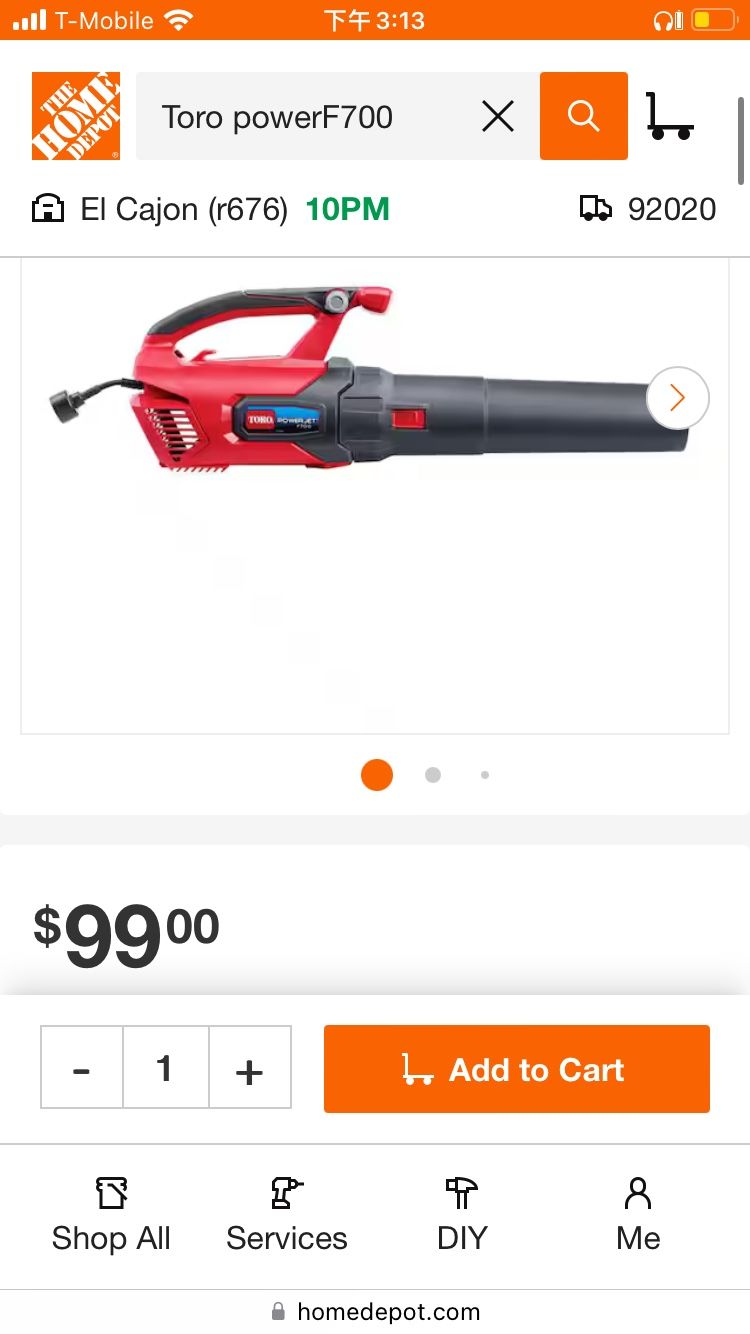Open the next product image with the chevron
This screenshot has width=750, height=1334.
point(677,397)
